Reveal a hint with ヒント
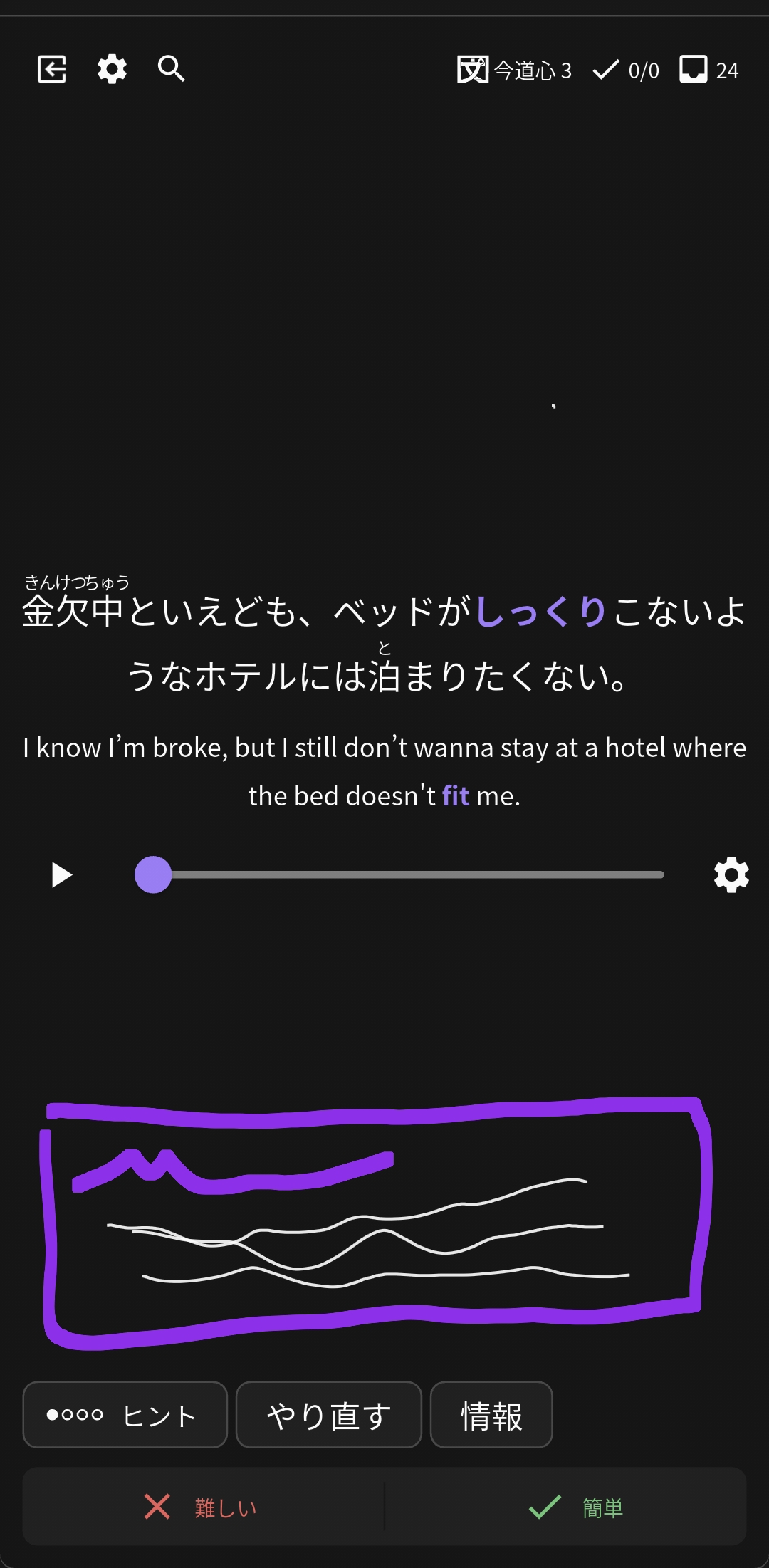Viewport: 769px width, 1568px height. click(x=125, y=1415)
